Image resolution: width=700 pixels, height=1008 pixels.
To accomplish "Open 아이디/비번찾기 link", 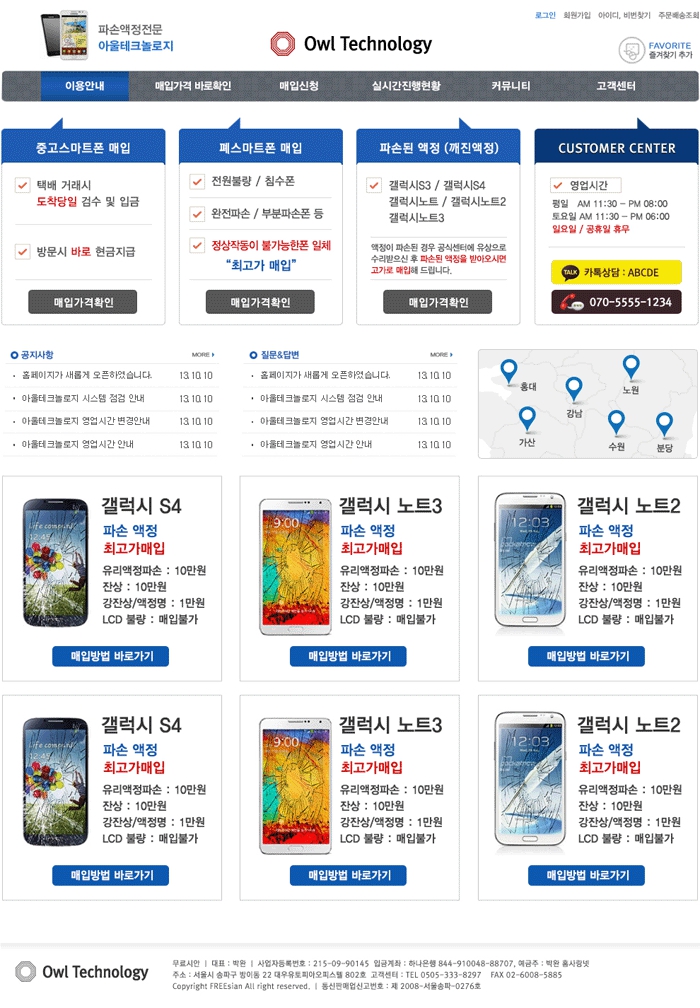I will point(624,16).
